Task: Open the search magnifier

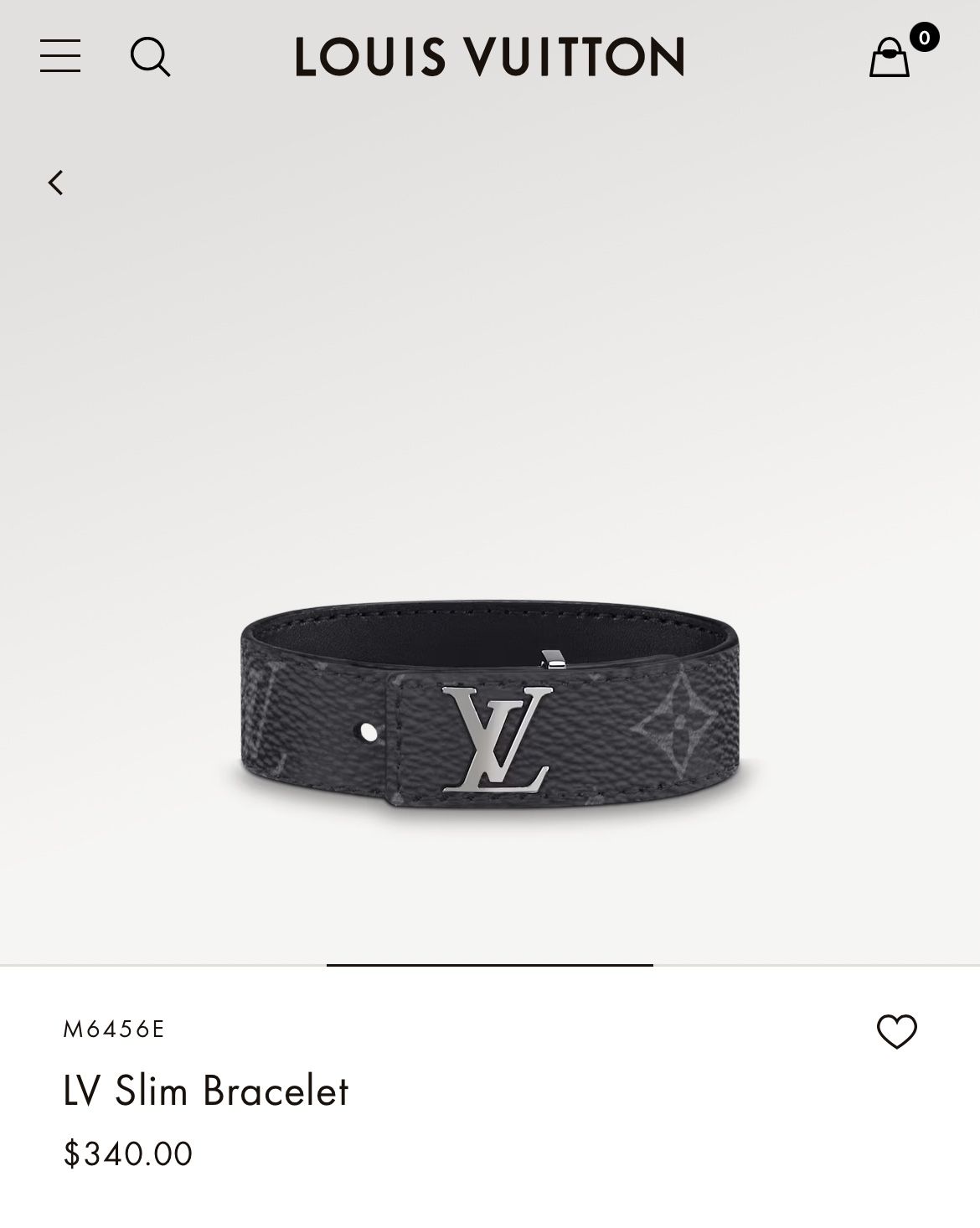Action: (x=151, y=57)
